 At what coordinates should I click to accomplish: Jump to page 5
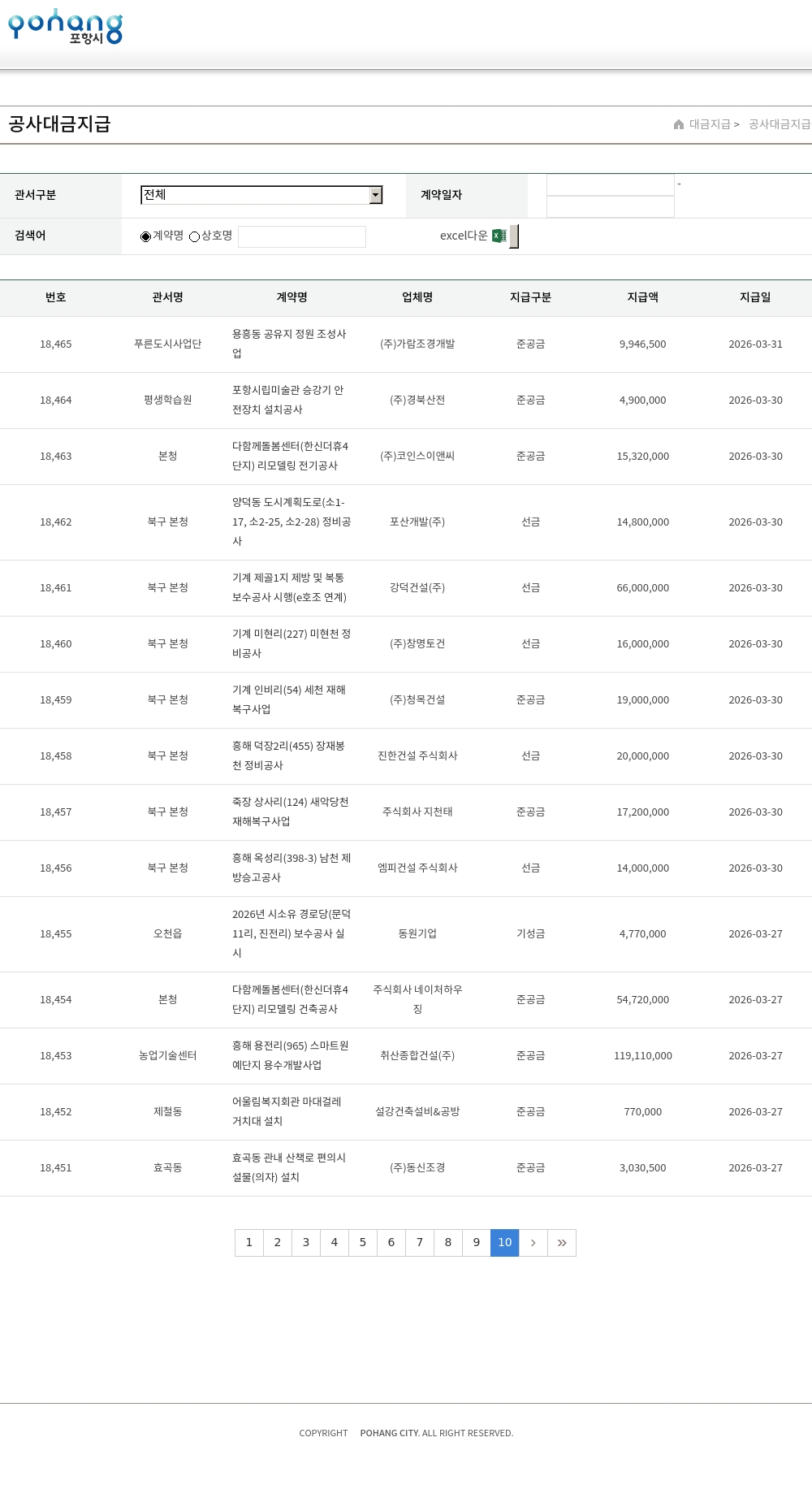(363, 1243)
